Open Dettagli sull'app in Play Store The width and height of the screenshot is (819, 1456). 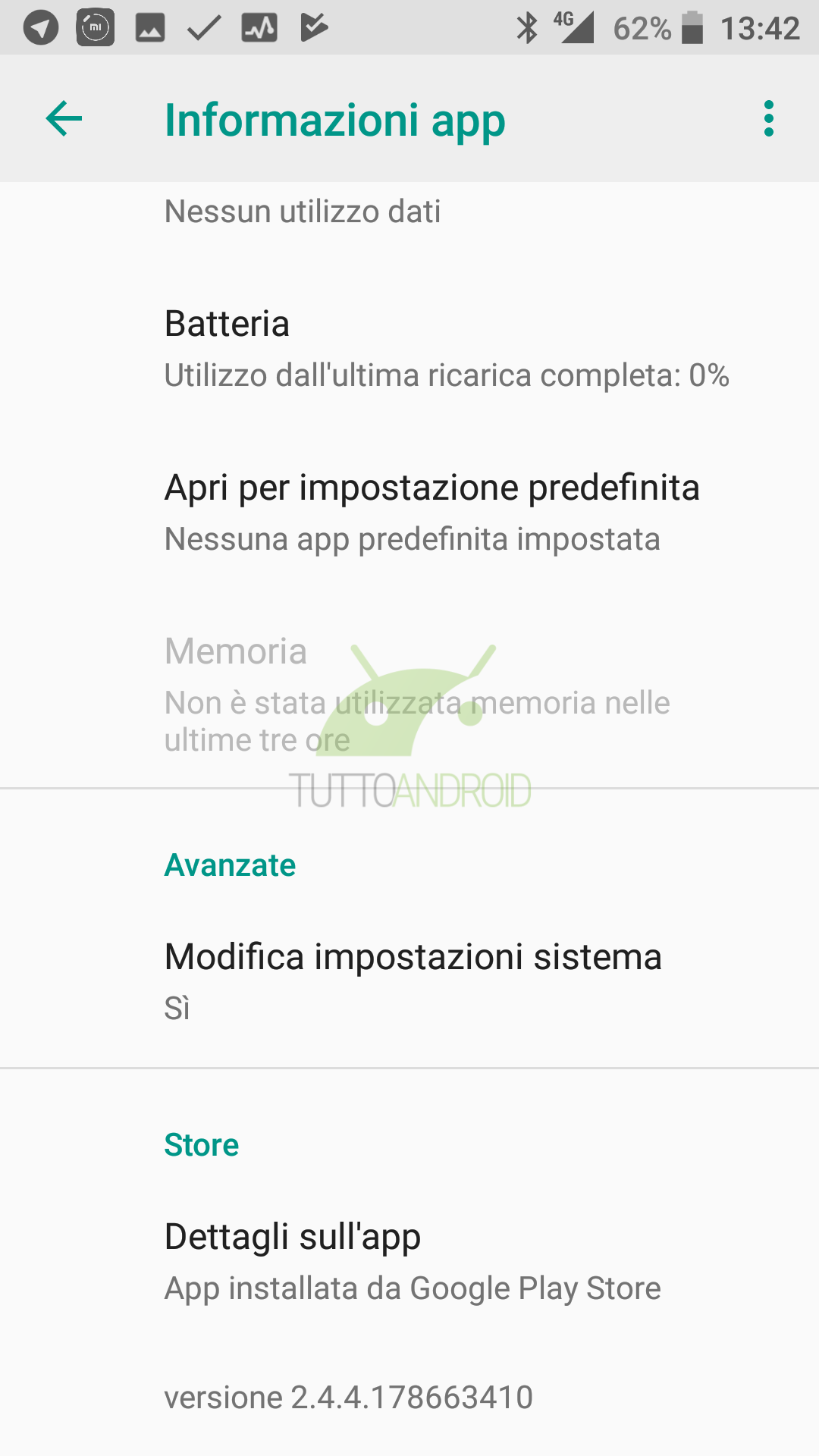409,1261
